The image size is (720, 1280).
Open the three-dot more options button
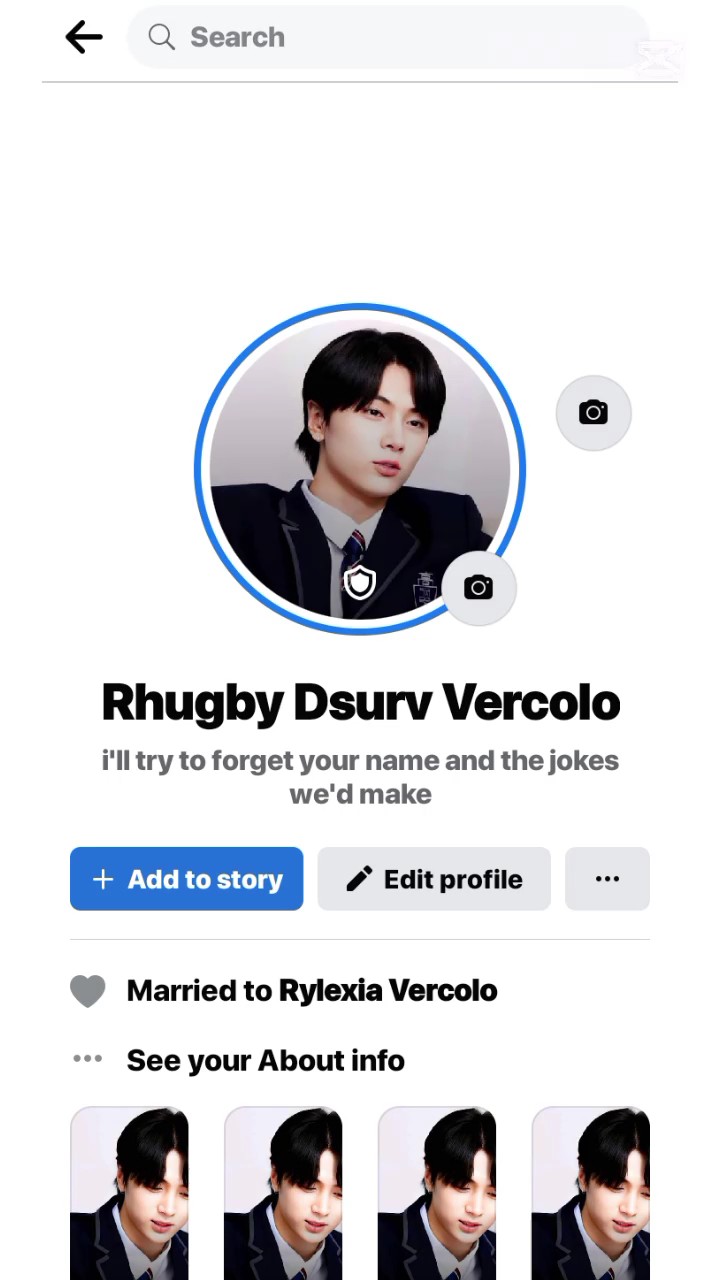click(x=607, y=879)
